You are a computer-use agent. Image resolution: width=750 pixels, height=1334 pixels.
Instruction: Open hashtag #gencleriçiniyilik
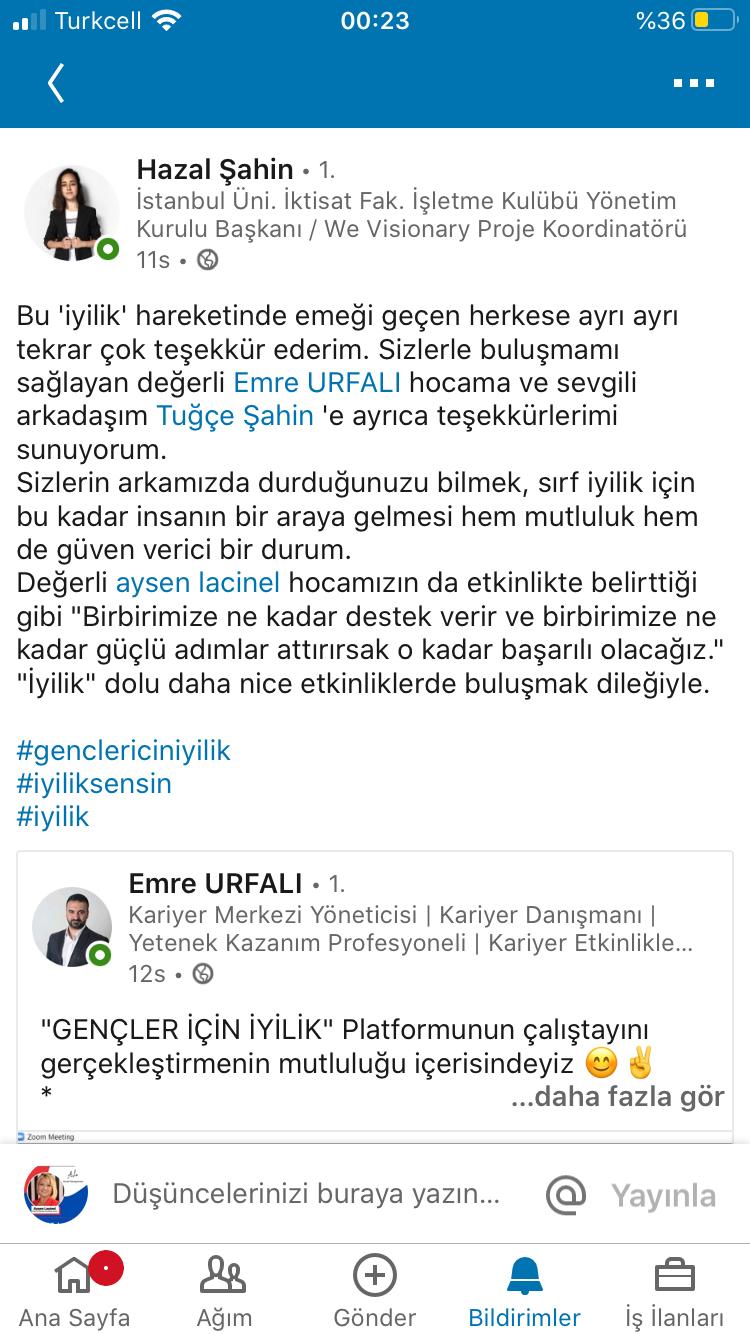(x=124, y=750)
